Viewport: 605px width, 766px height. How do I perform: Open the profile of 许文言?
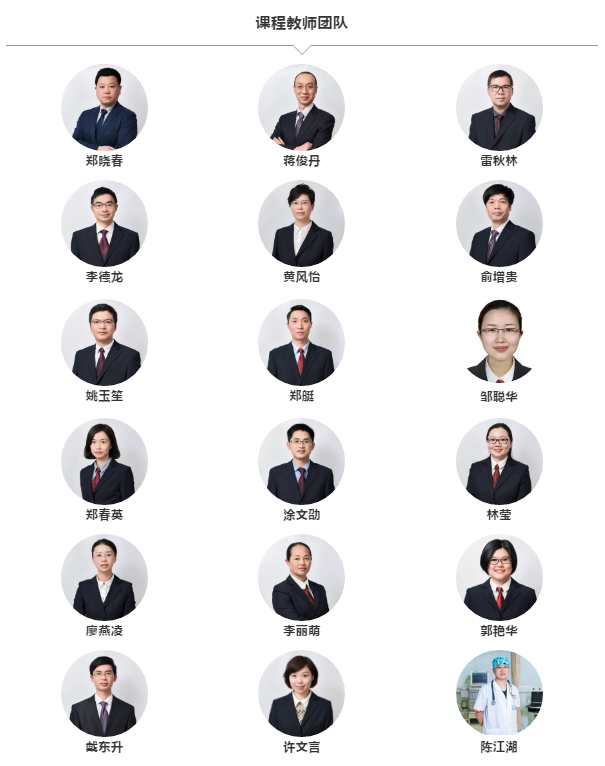[x=301, y=694]
